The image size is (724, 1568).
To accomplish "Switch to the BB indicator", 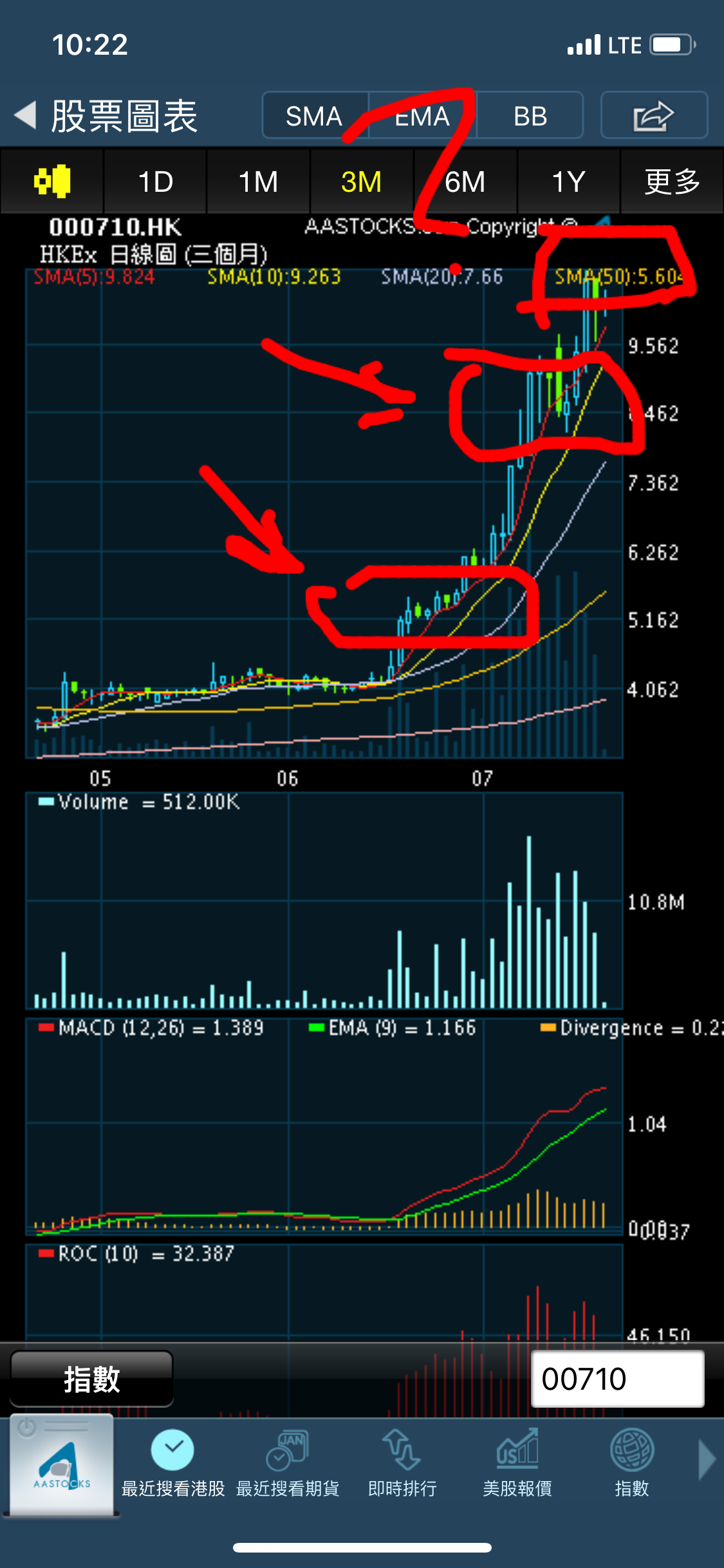I will [x=530, y=116].
